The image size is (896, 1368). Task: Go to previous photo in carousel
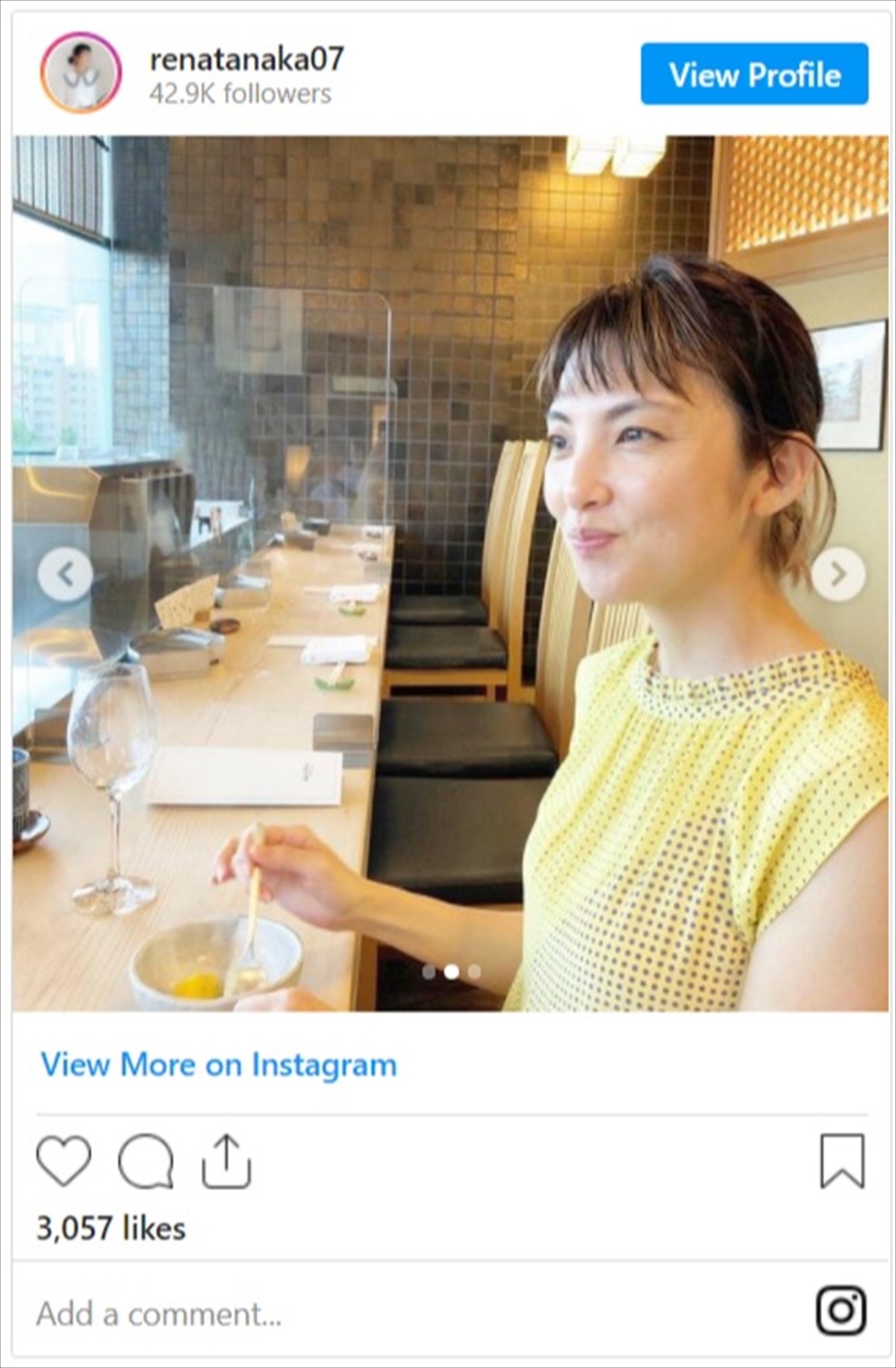point(66,574)
